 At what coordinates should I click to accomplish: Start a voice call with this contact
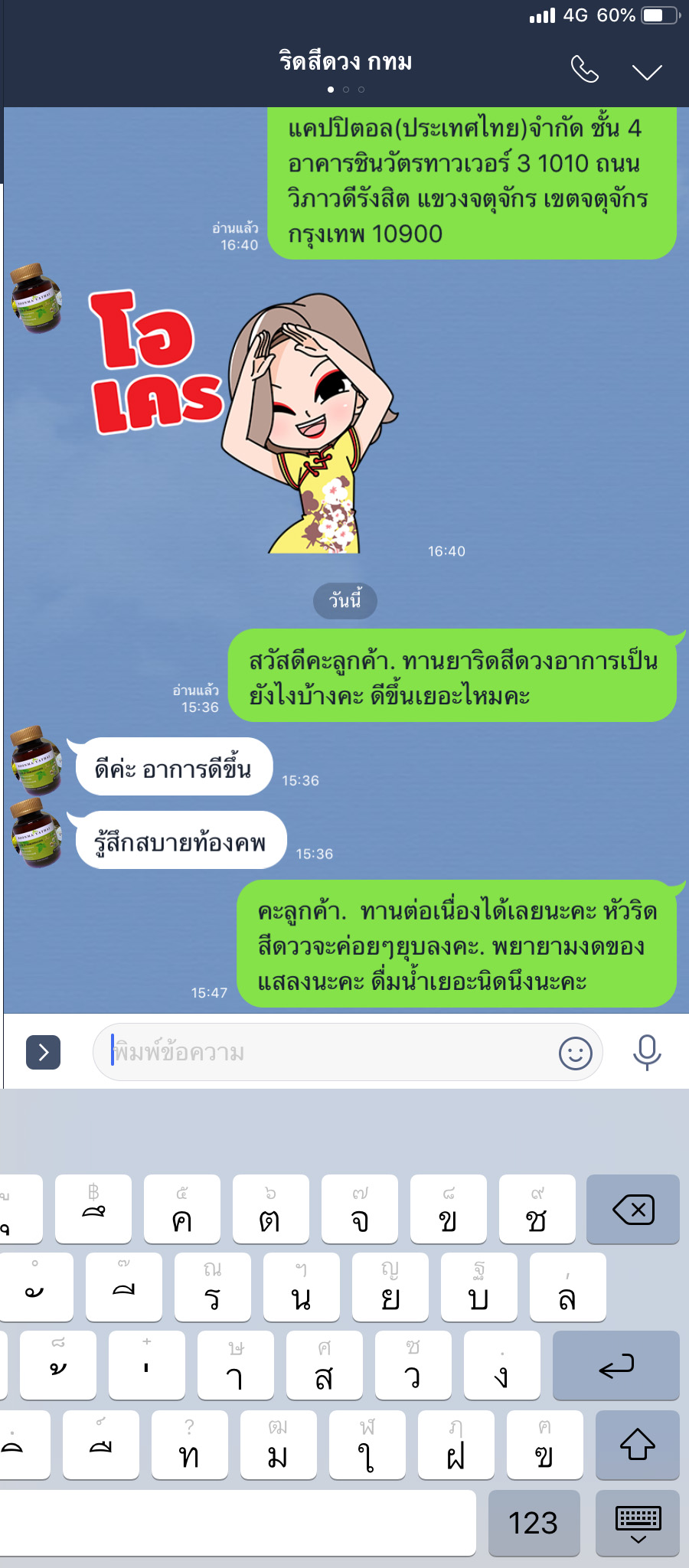(x=584, y=70)
